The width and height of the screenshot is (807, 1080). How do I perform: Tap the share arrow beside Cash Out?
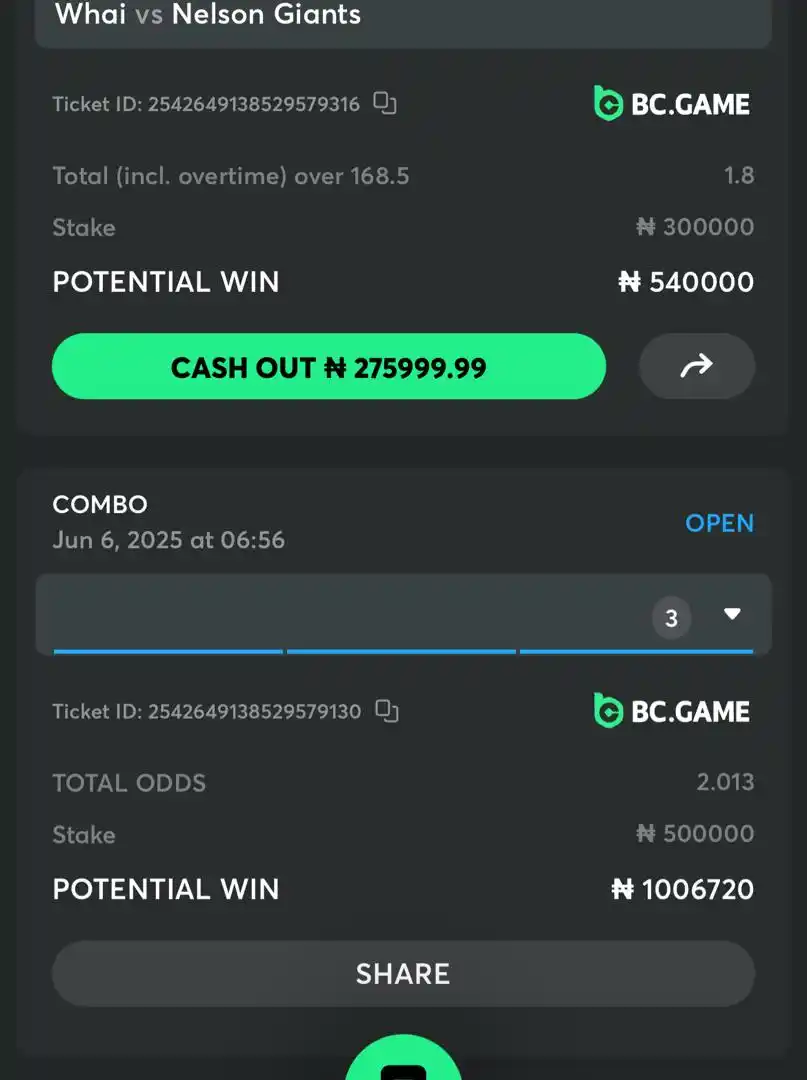tap(696, 367)
